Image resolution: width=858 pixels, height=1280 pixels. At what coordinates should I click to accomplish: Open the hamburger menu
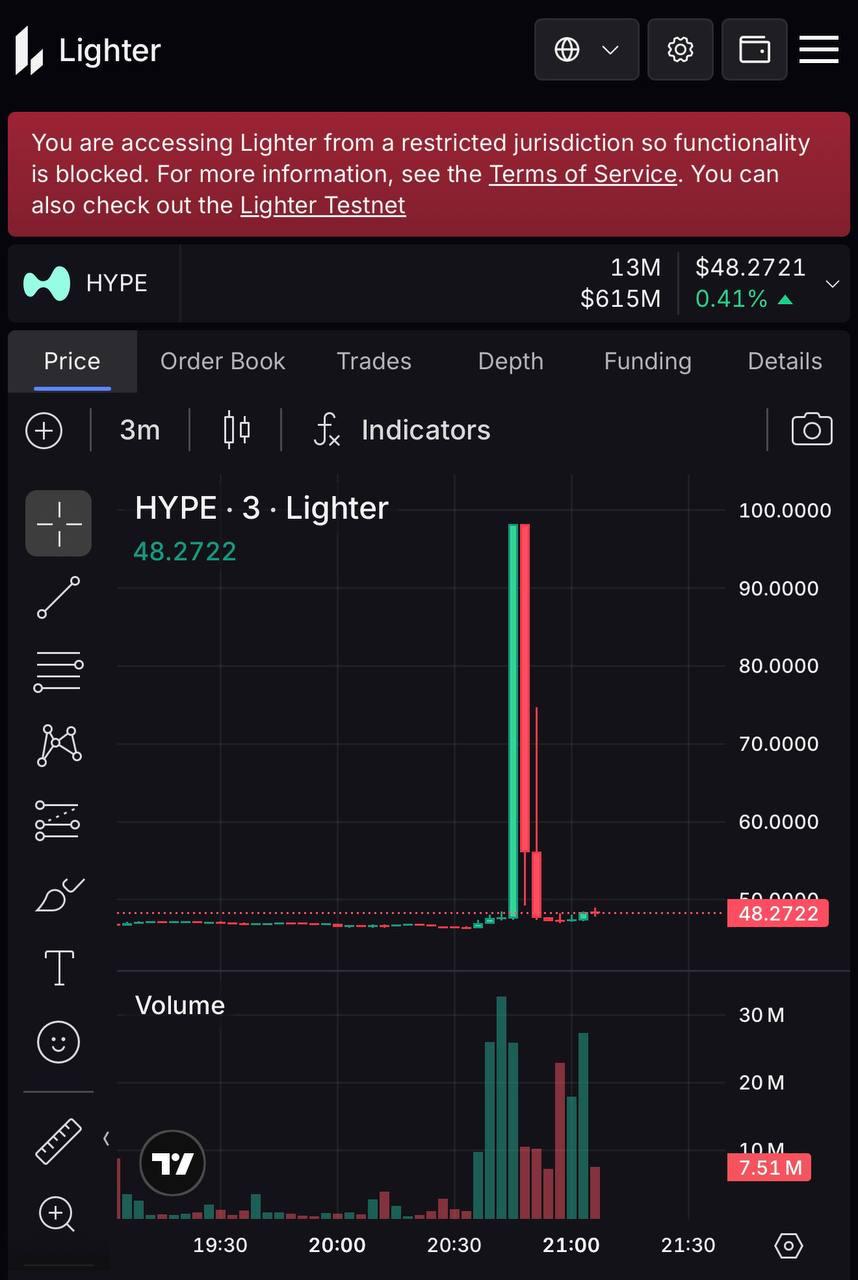pyautogui.click(x=819, y=49)
